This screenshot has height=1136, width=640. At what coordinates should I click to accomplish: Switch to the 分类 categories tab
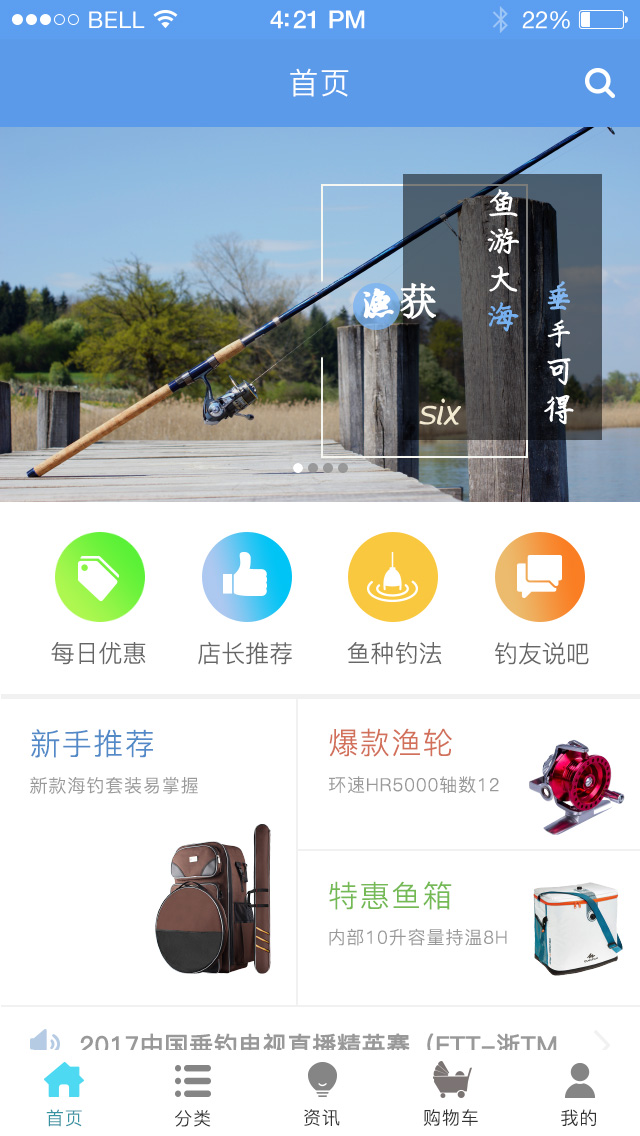point(192,1095)
